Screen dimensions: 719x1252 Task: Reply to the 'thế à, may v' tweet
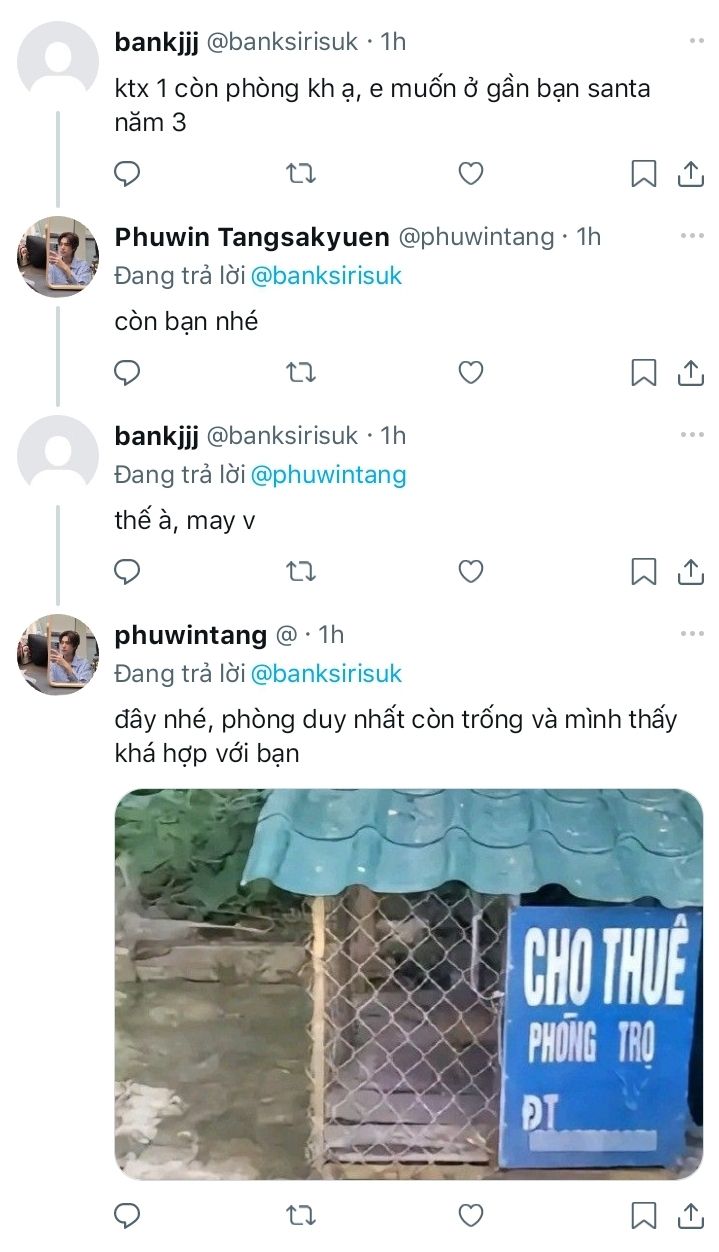127,572
